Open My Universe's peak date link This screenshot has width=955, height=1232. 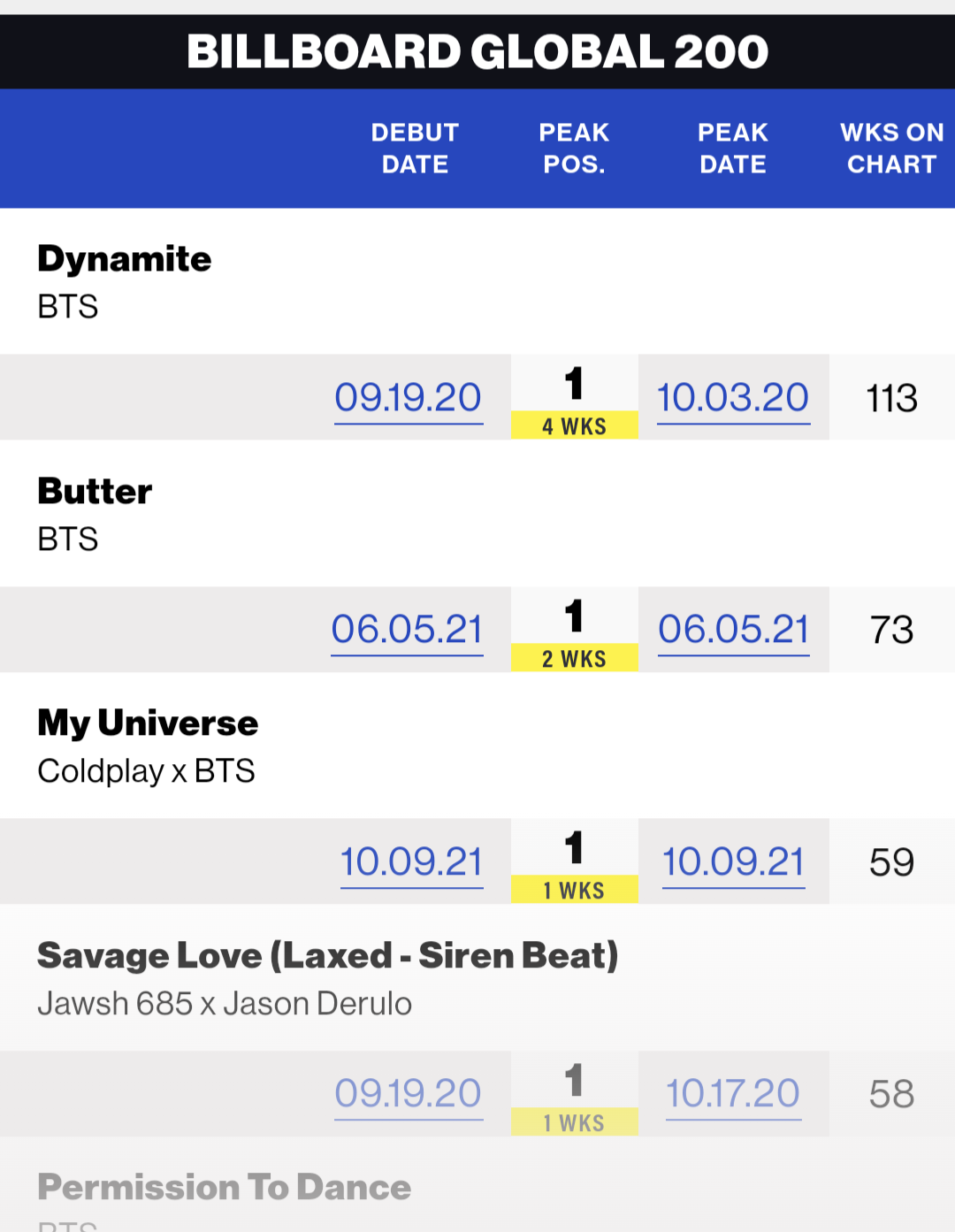point(734,862)
